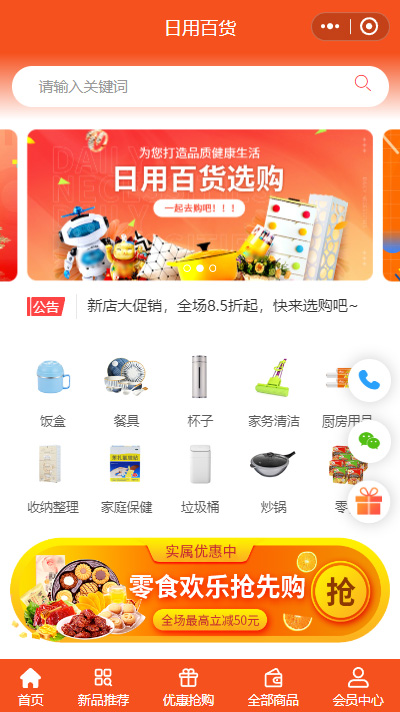
Task: Open the mini program more-options menu
Action: point(330,27)
